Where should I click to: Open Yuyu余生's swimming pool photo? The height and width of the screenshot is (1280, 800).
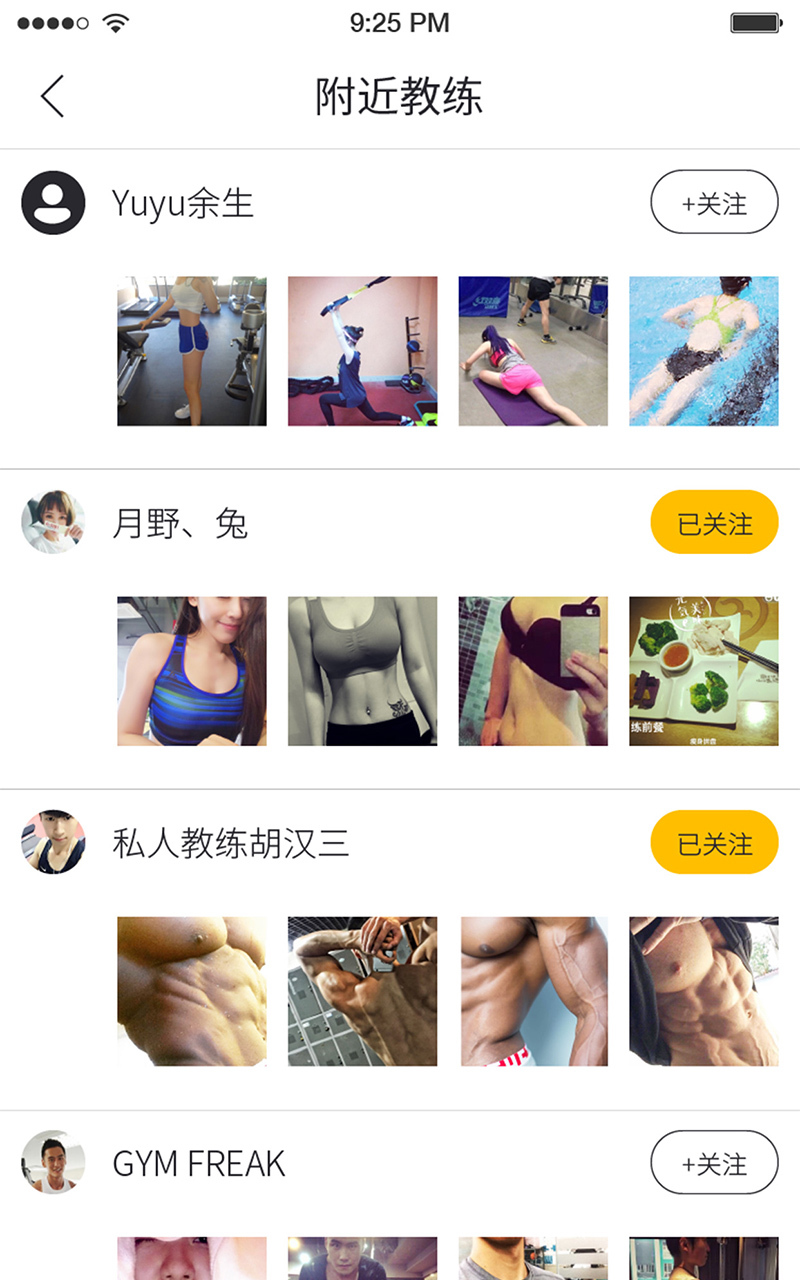[703, 349]
